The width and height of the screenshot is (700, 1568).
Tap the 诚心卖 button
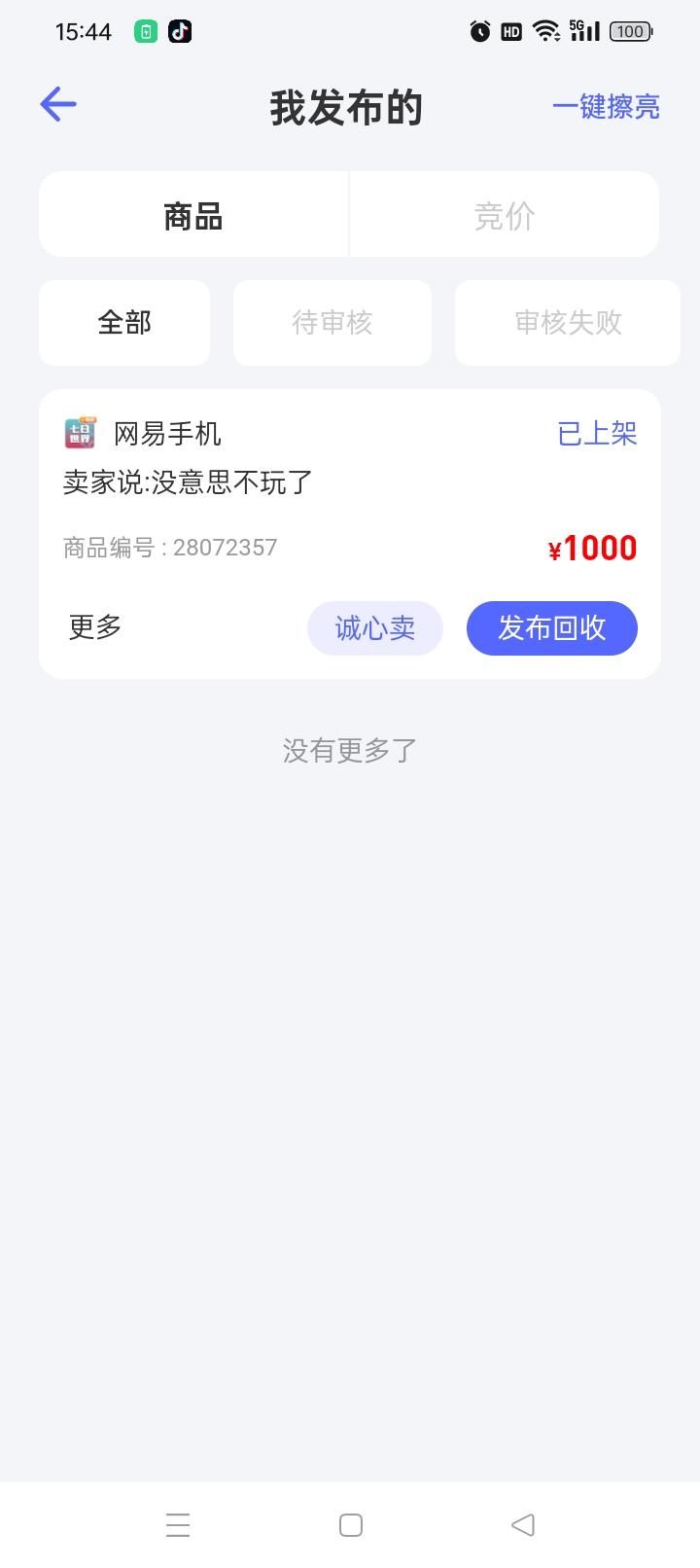point(375,628)
